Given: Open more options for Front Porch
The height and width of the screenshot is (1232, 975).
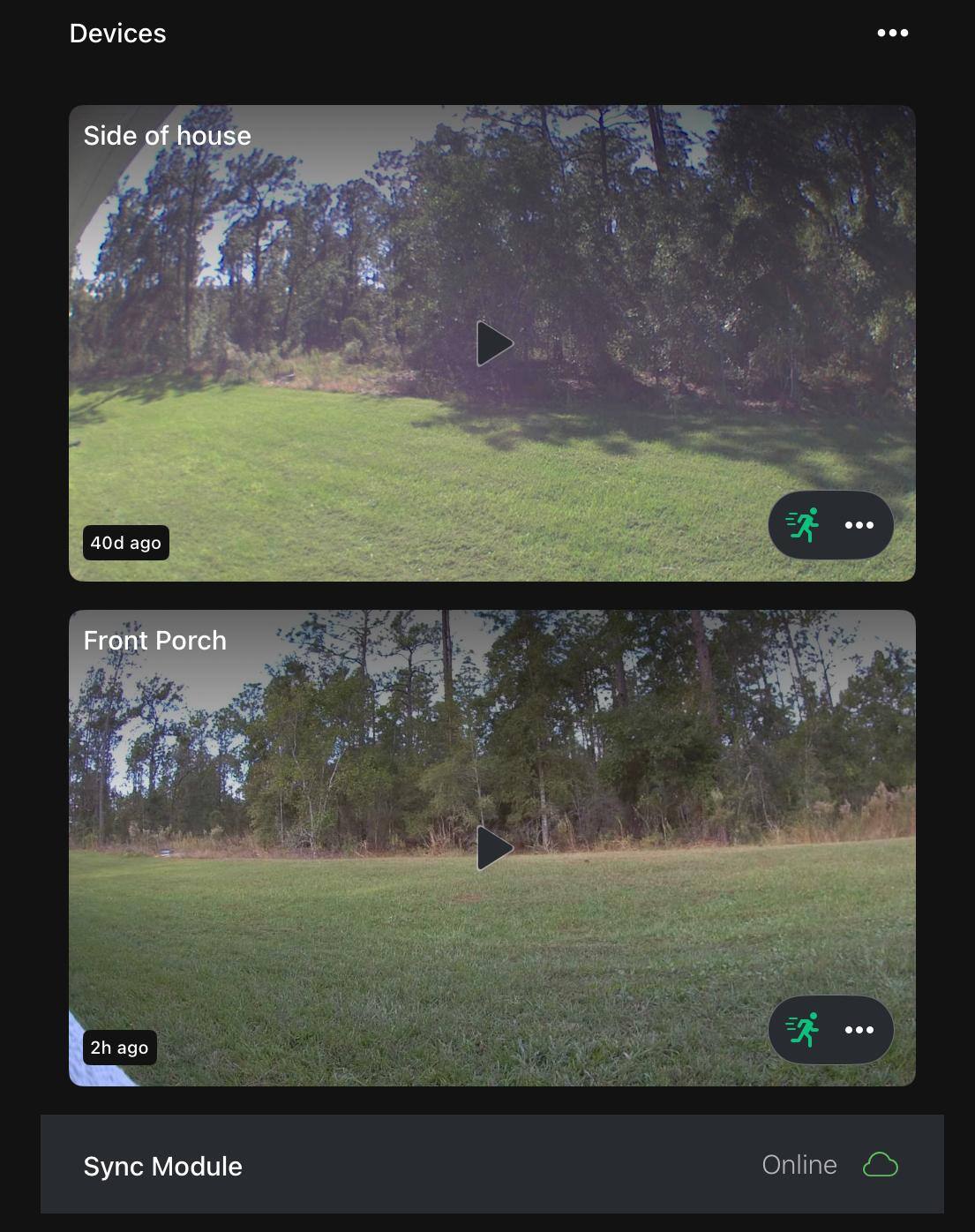Looking at the screenshot, I should click(x=859, y=1030).
